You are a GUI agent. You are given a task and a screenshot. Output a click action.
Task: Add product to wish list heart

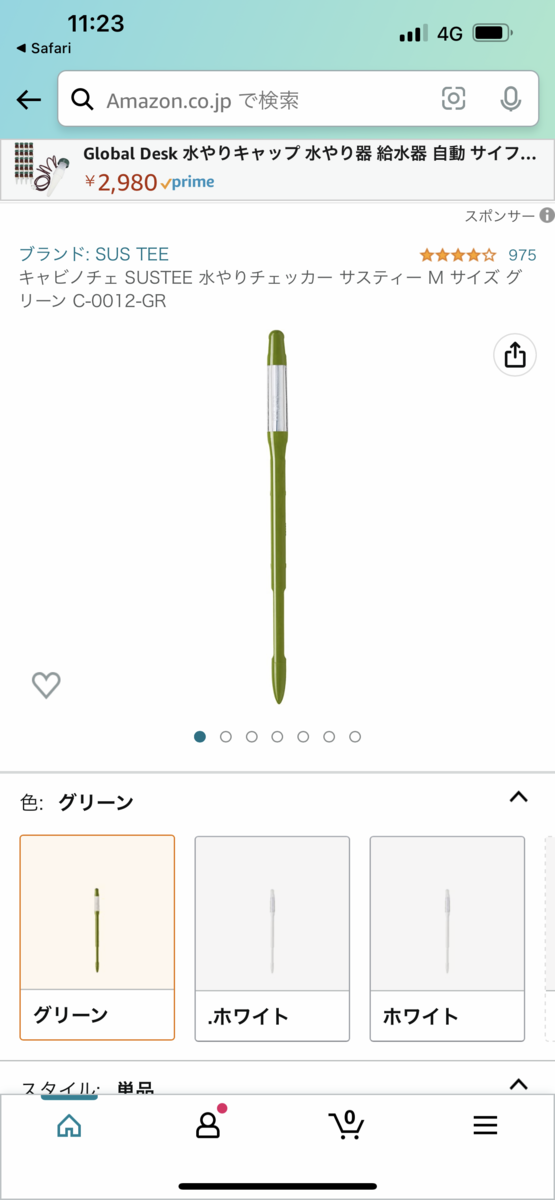click(46, 685)
